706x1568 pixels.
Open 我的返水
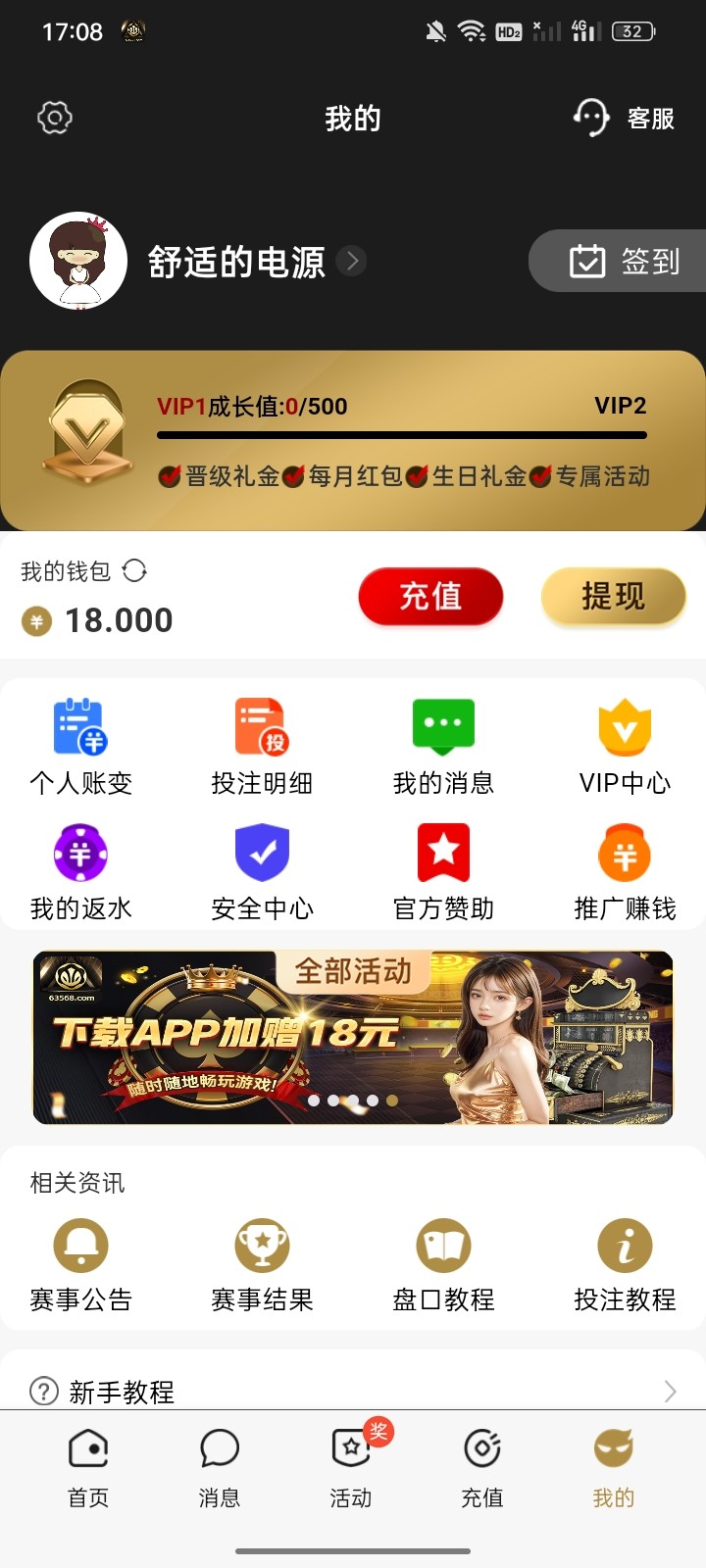tap(80, 872)
